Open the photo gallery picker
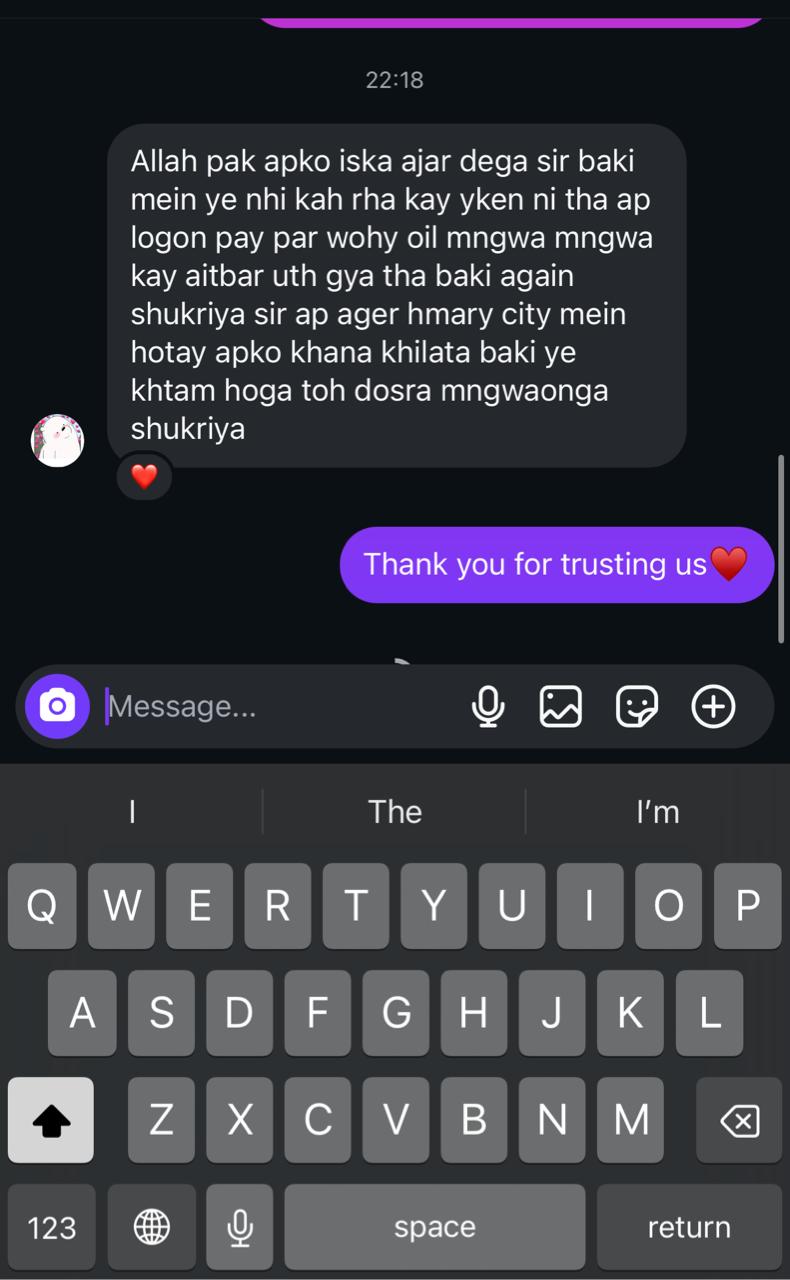The width and height of the screenshot is (790, 1280). pos(561,706)
